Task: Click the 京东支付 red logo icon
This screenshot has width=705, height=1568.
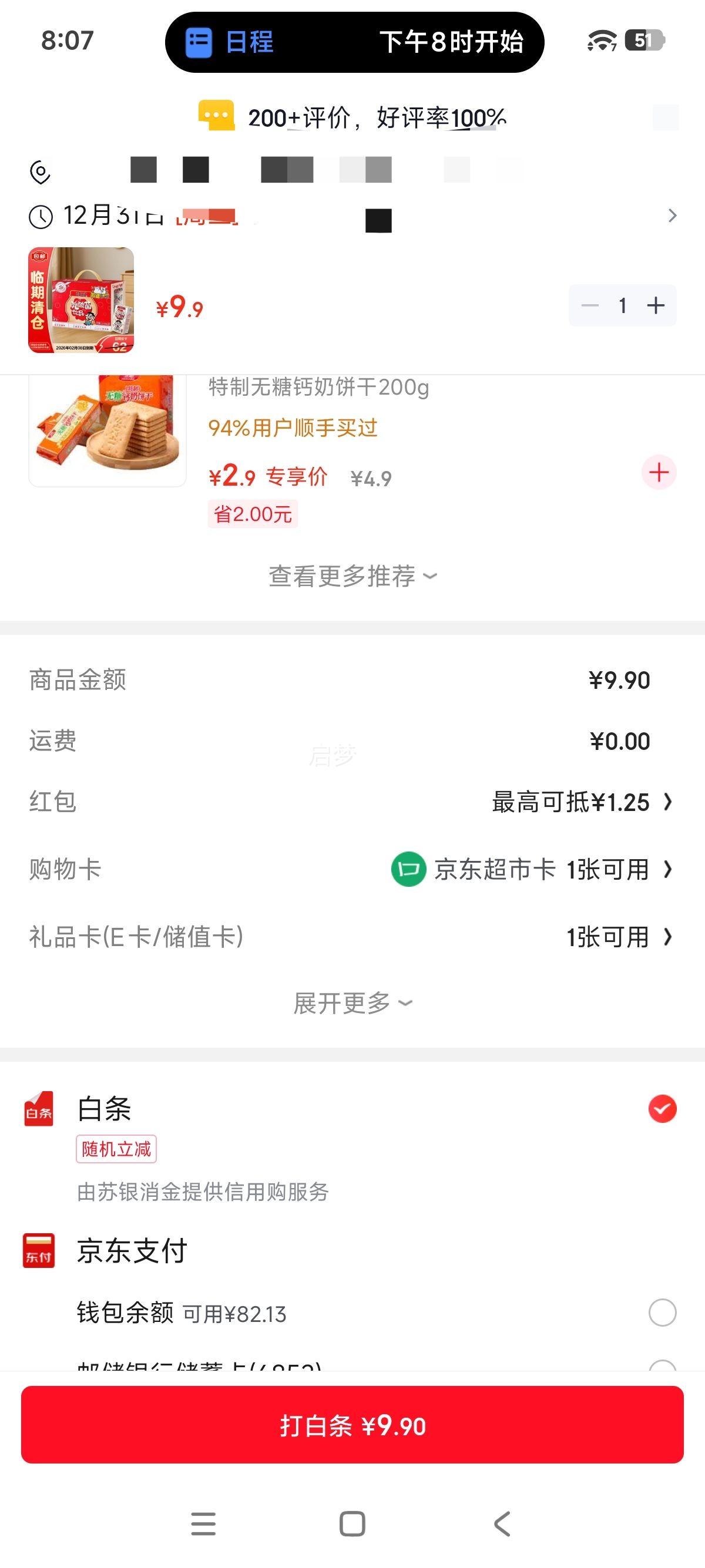Action: click(38, 1251)
